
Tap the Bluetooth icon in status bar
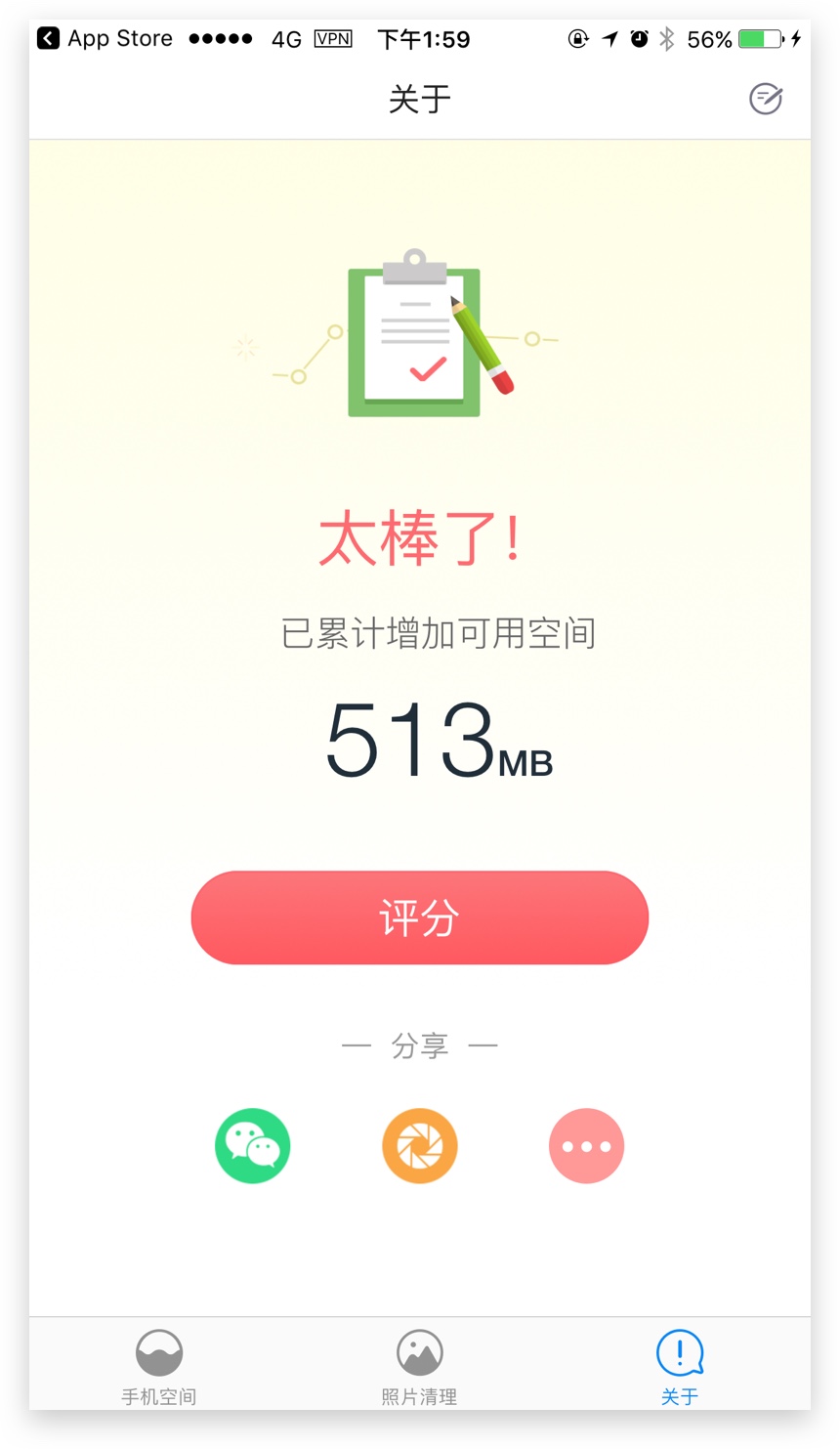665,38
